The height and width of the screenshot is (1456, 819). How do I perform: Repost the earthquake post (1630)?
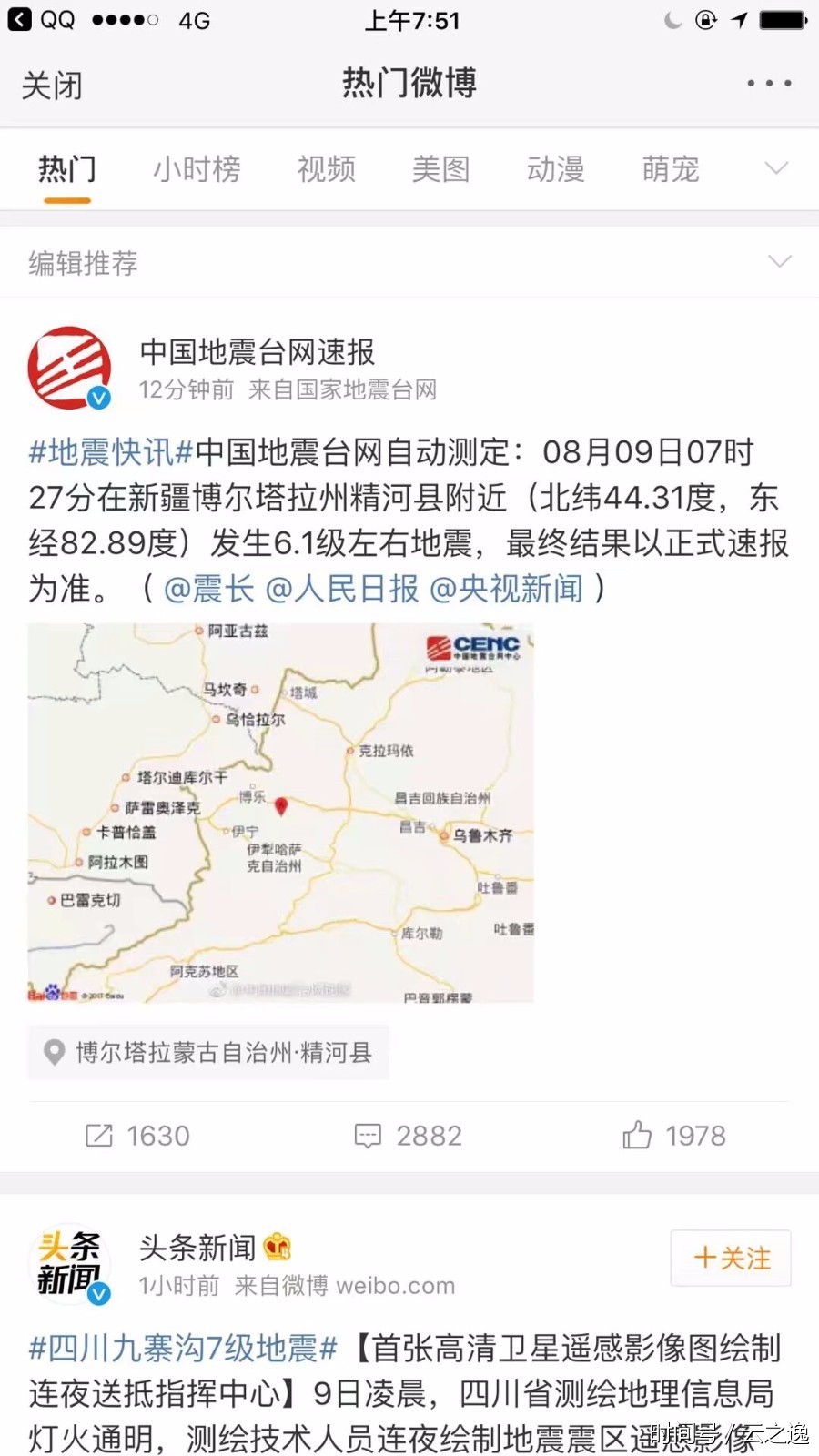coord(137,1136)
